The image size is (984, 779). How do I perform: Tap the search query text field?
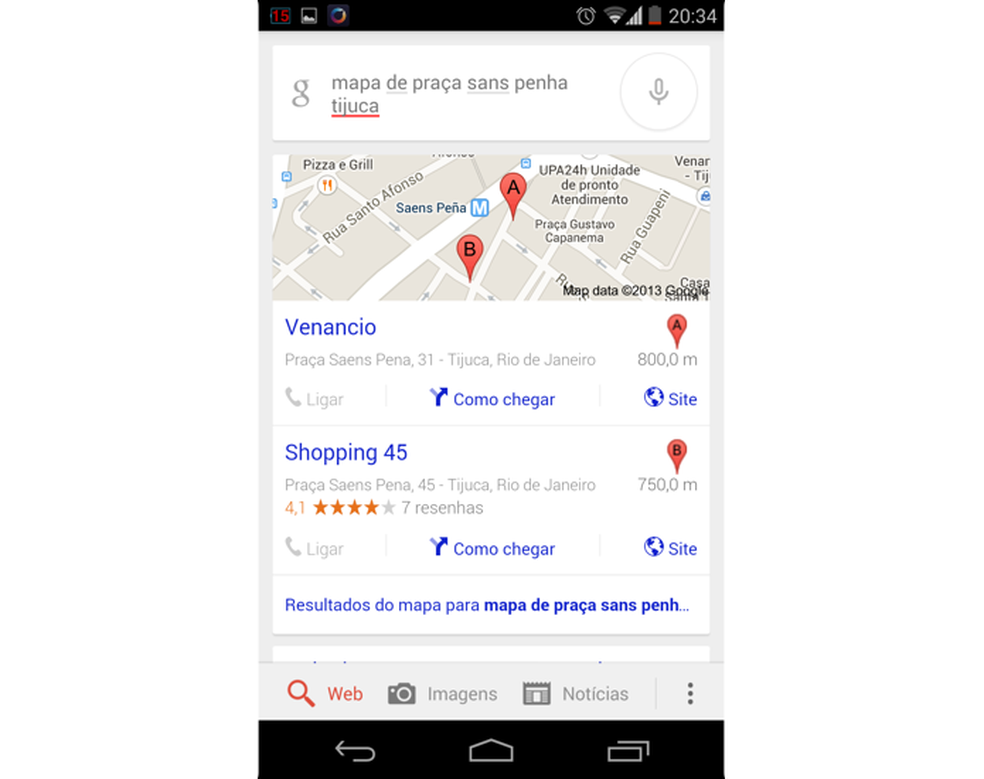[x=450, y=94]
